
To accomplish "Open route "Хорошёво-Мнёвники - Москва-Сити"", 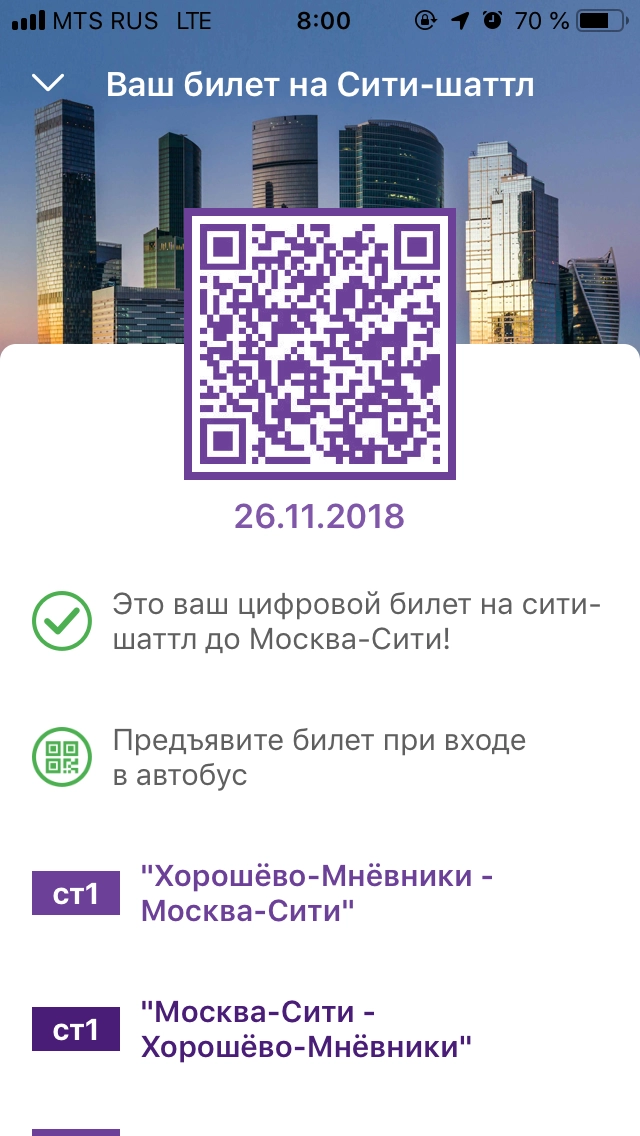I will pyautogui.click(x=316, y=893).
